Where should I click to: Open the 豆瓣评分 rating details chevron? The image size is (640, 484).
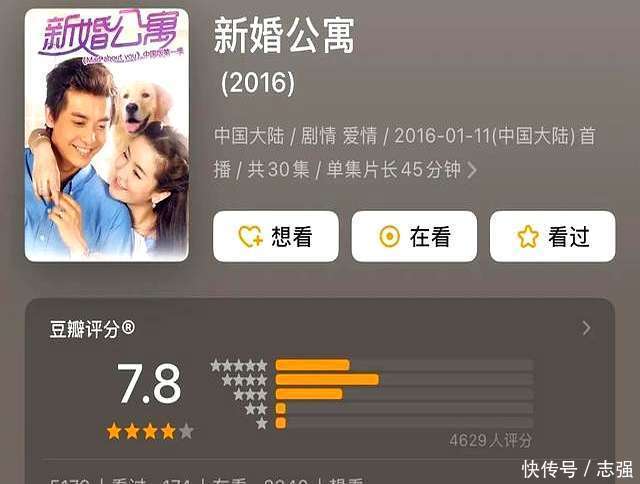[x=587, y=328]
